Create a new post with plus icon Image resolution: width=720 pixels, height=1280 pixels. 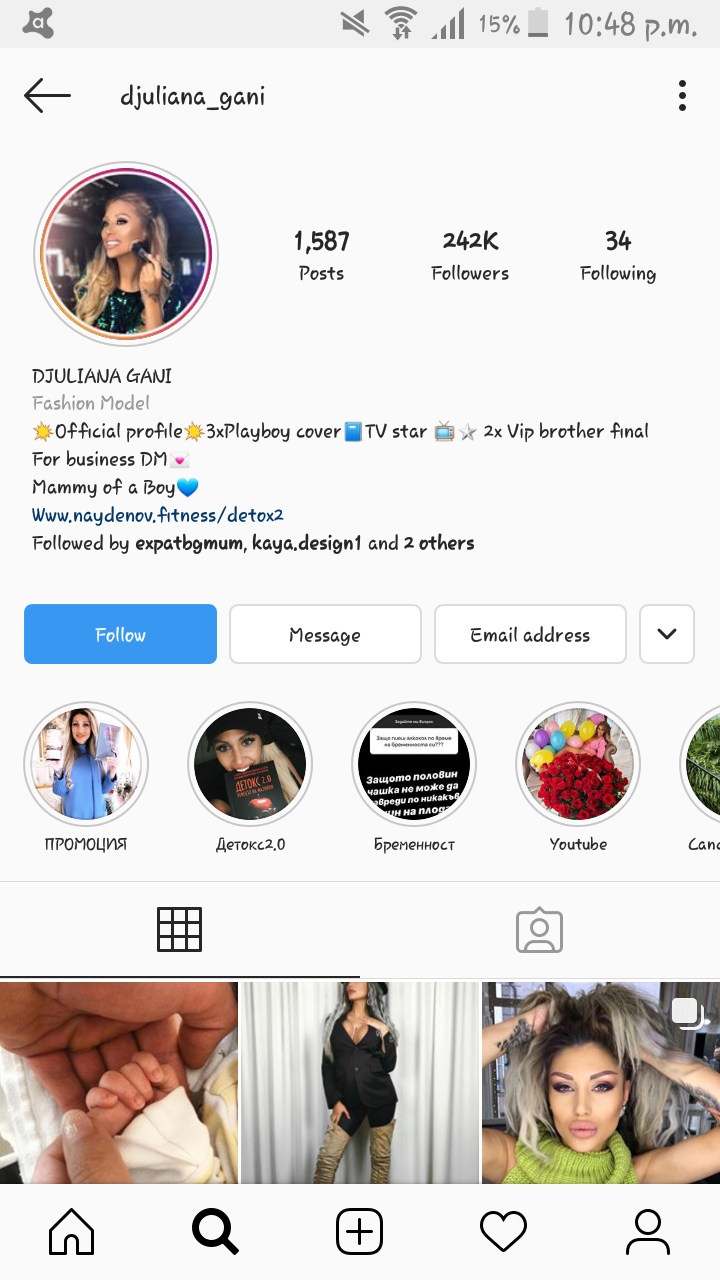point(359,1231)
